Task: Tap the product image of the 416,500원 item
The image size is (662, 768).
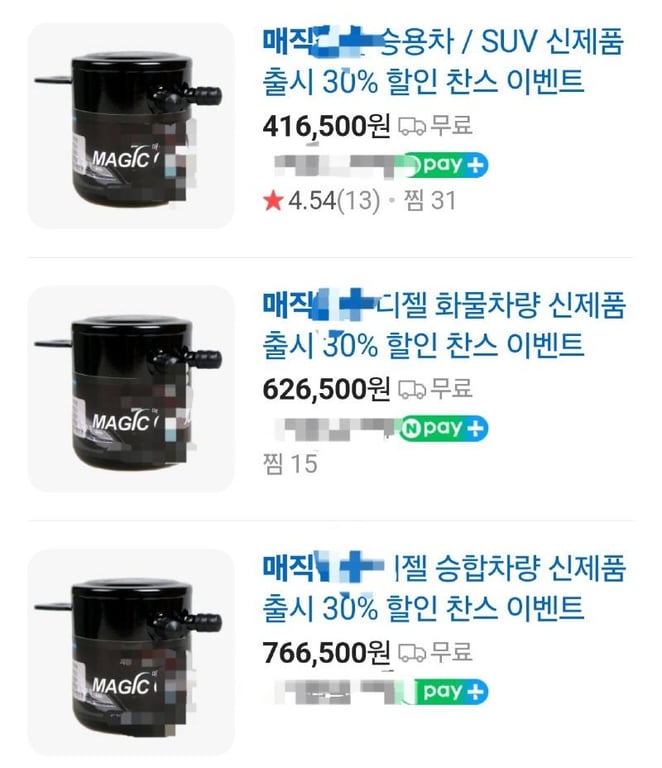Action: [x=130, y=126]
